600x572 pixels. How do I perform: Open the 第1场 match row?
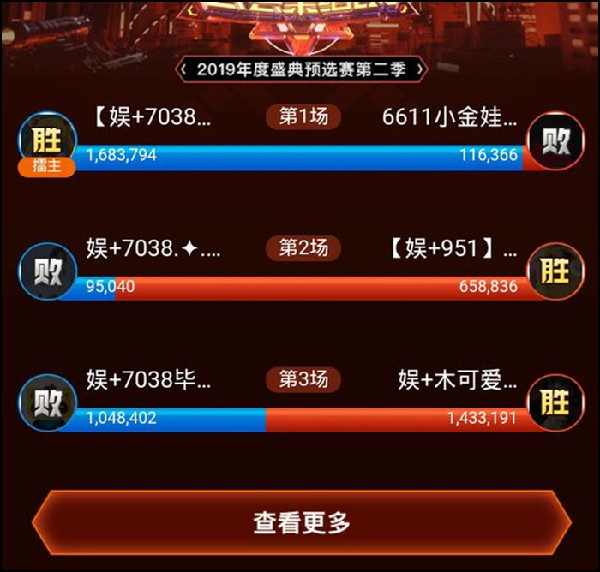(x=302, y=117)
